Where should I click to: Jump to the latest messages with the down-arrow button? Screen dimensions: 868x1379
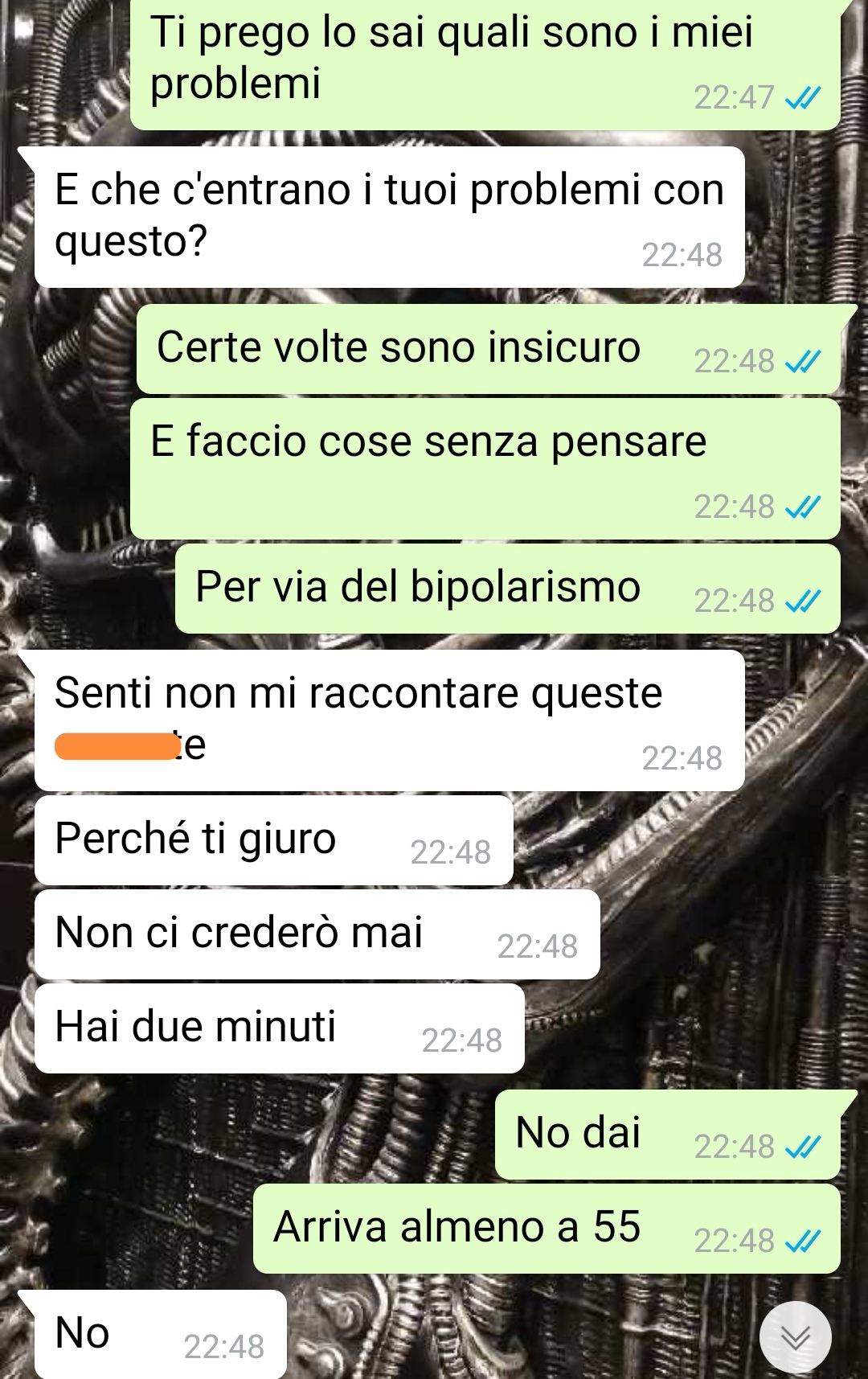796,1336
